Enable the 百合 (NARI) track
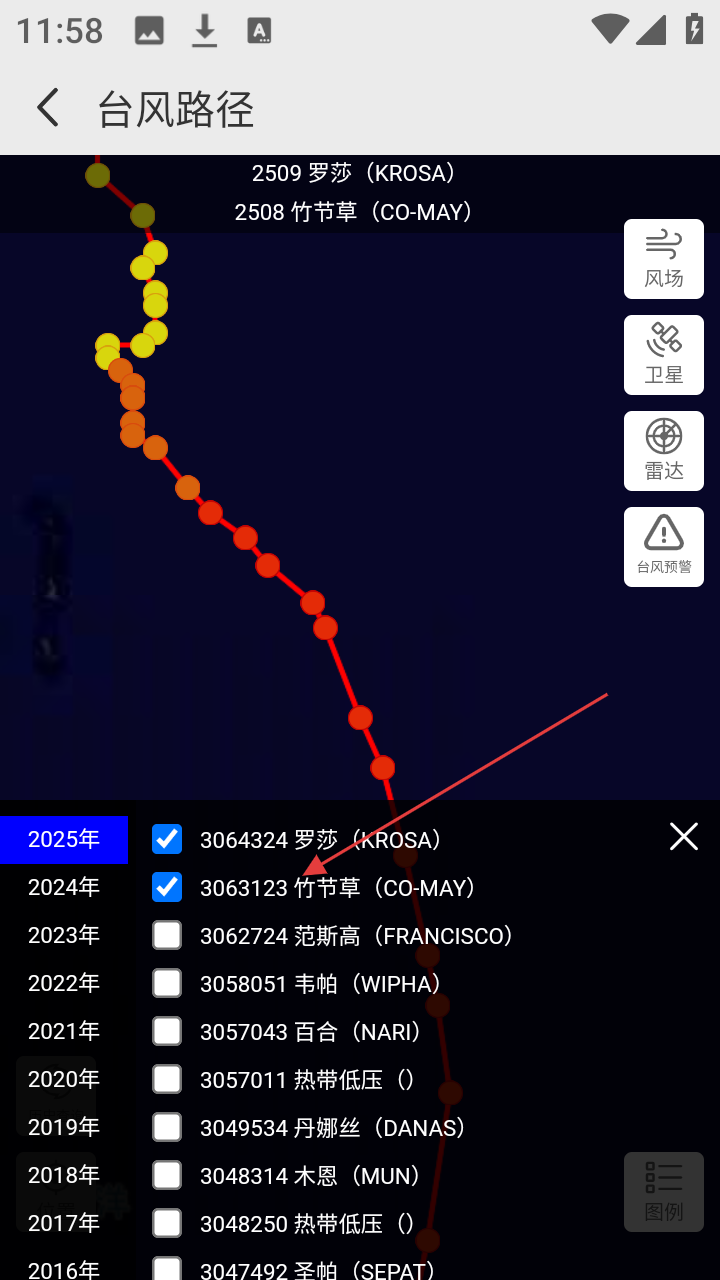Image resolution: width=720 pixels, height=1280 pixels. pyautogui.click(x=167, y=1031)
